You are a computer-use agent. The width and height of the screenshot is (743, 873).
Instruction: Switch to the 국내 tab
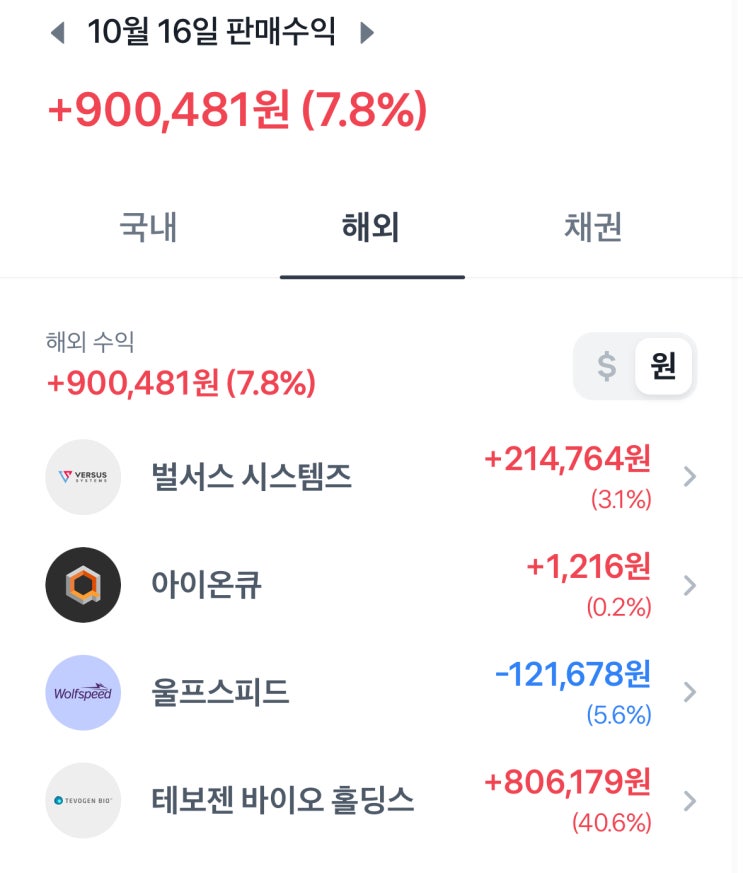point(148,228)
